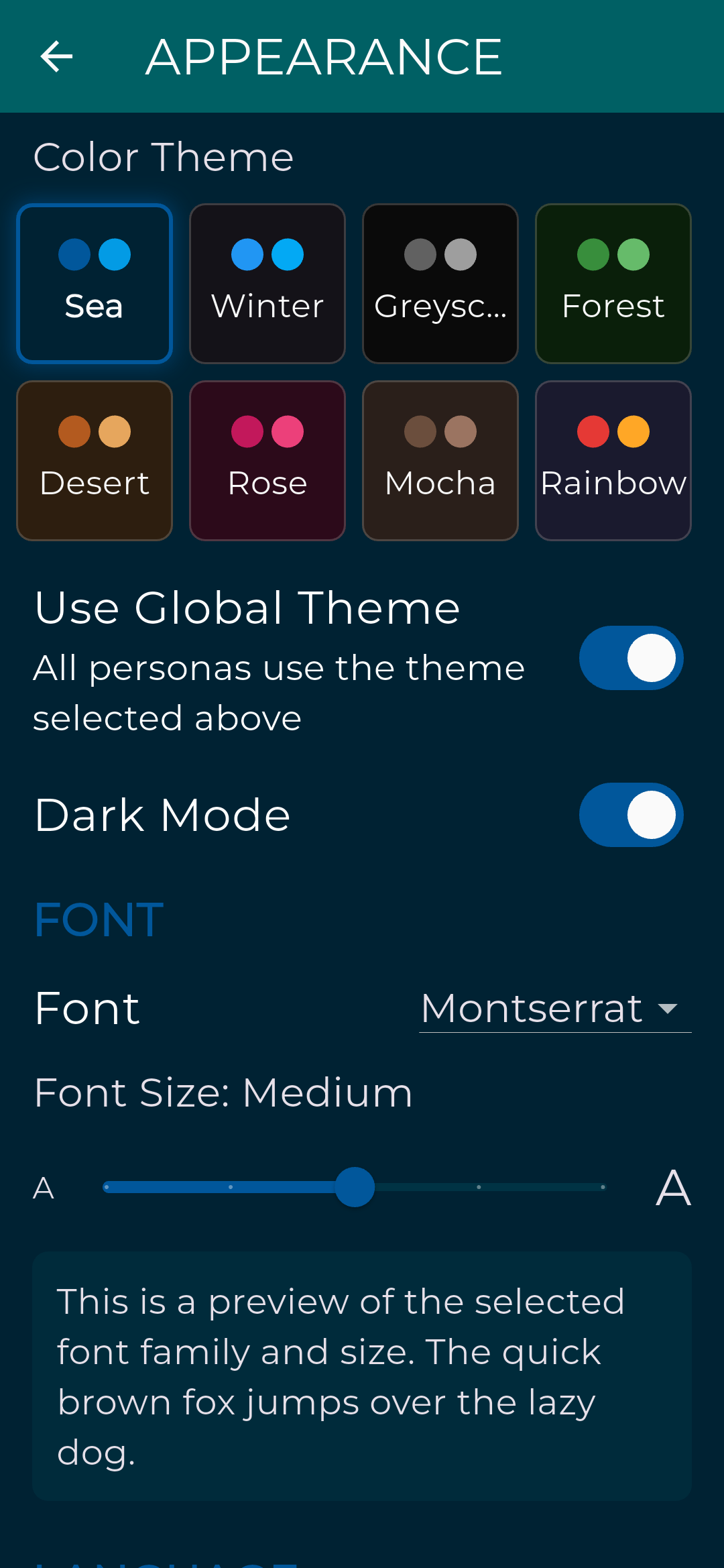Pick the Greyscale color theme

(x=440, y=284)
